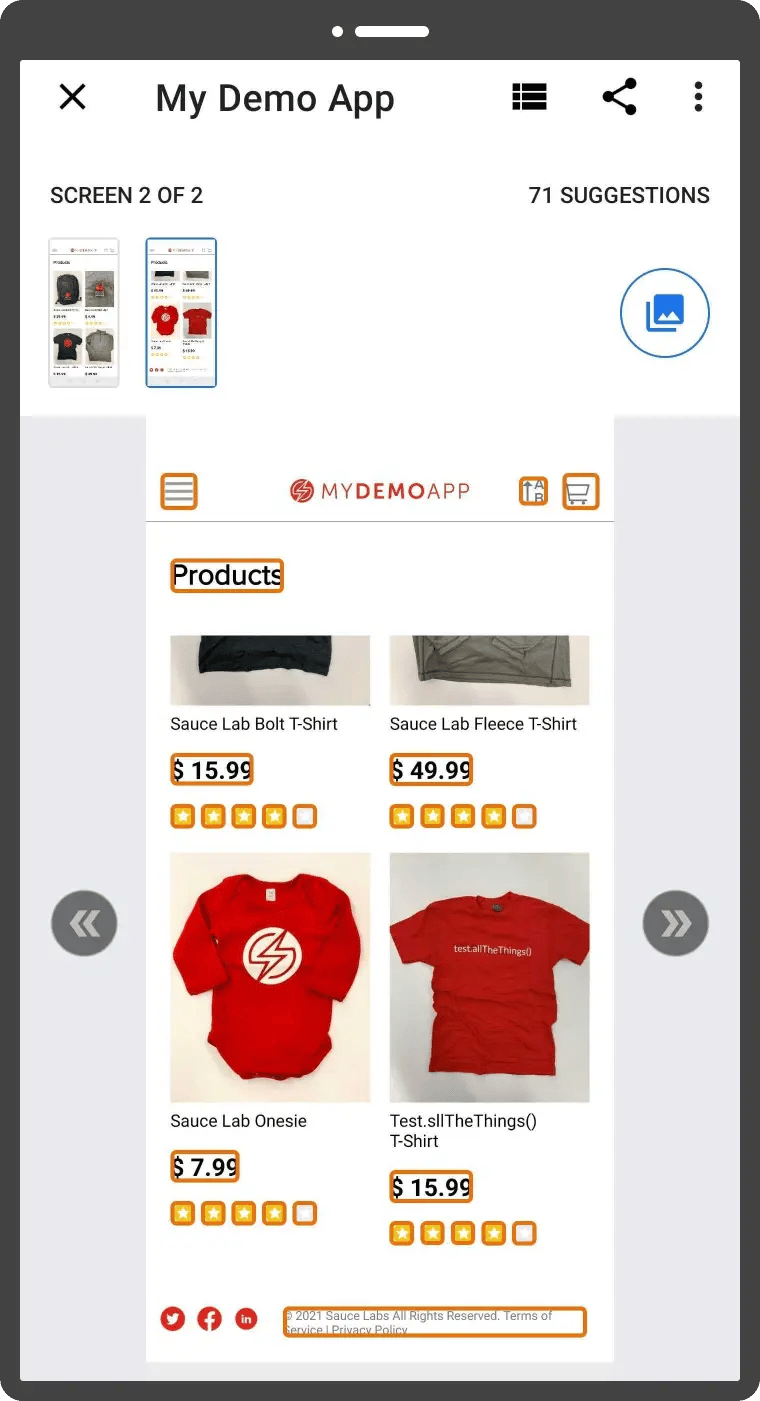View suggestion for the highlighted footer copyright text
The height and width of the screenshot is (1401, 760).
tap(434, 1321)
